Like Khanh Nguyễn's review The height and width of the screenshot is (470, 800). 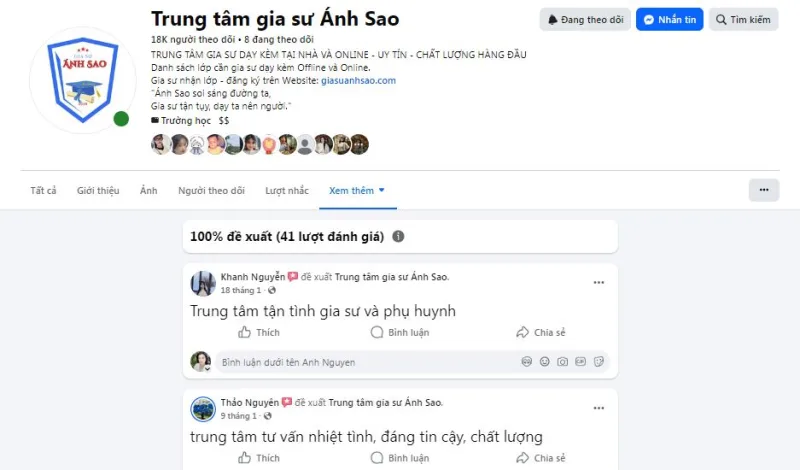click(x=259, y=332)
